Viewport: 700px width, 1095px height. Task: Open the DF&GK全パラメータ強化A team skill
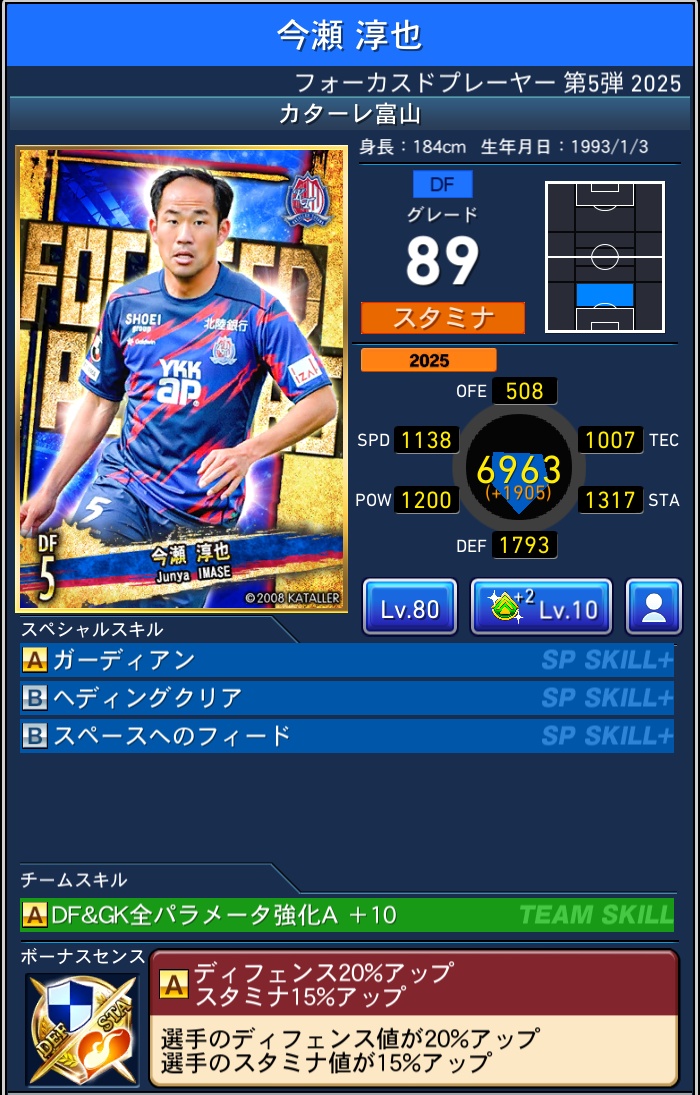346,914
